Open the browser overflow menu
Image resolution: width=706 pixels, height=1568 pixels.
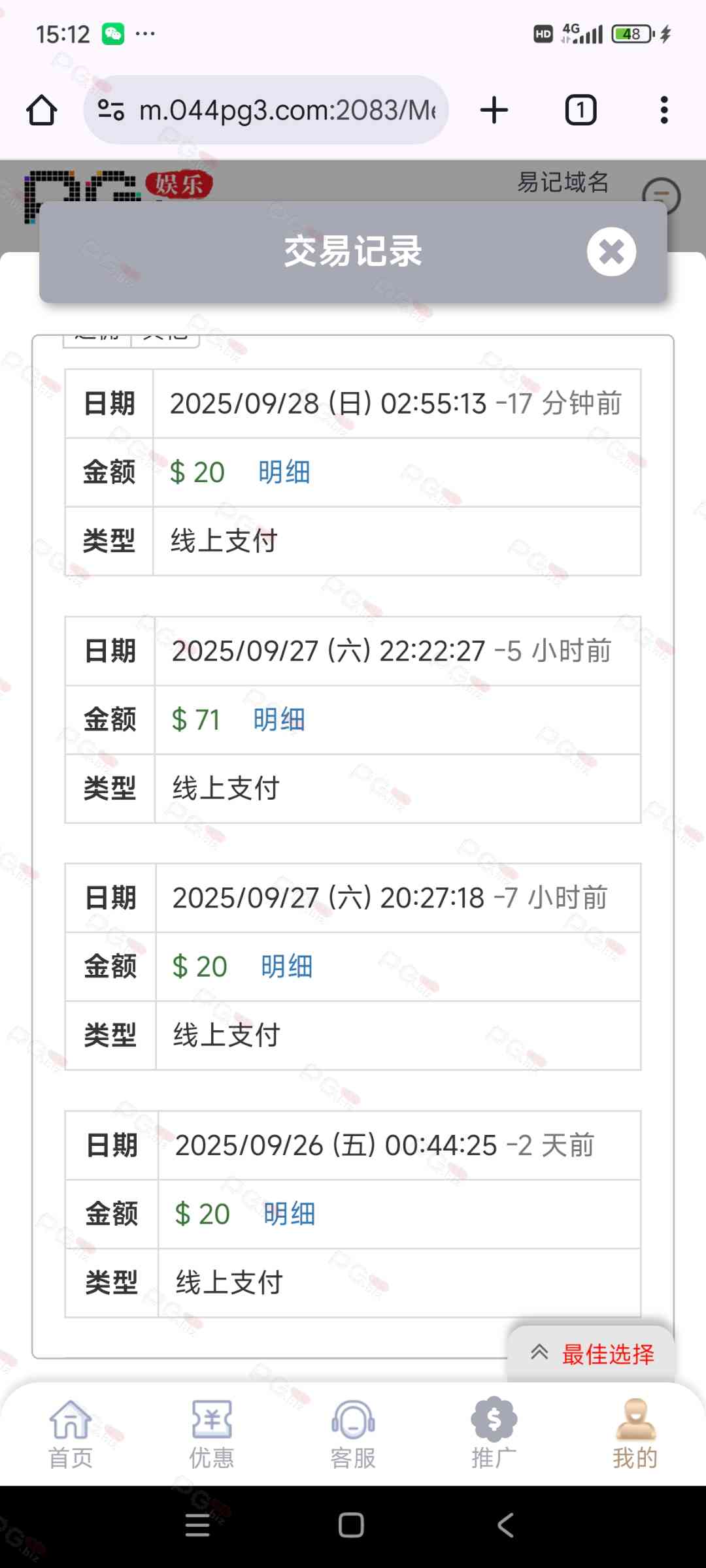[664, 110]
